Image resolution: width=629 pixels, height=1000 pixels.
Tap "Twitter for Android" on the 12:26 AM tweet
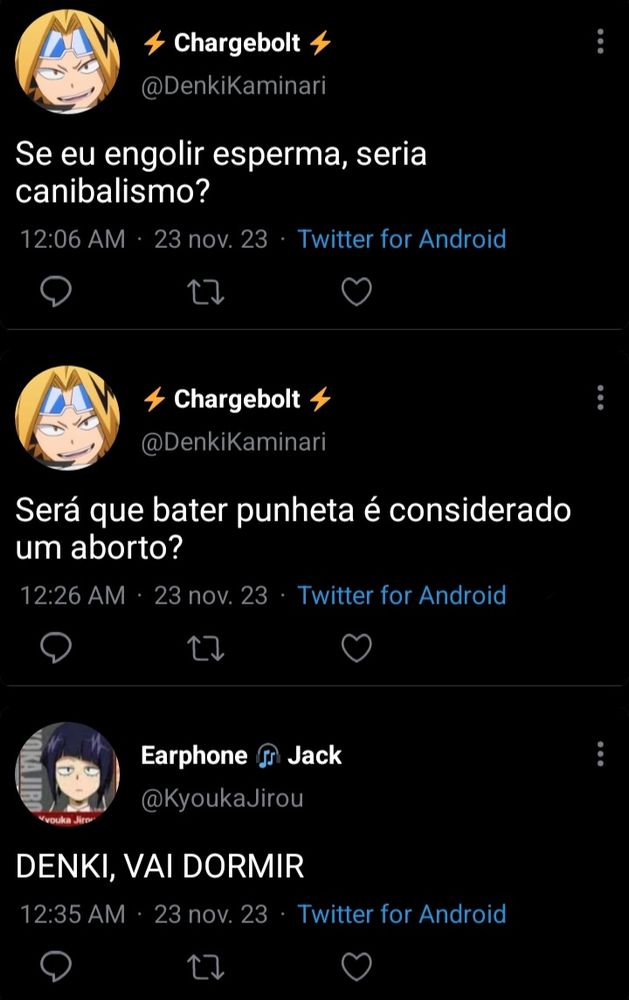point(401,595)
